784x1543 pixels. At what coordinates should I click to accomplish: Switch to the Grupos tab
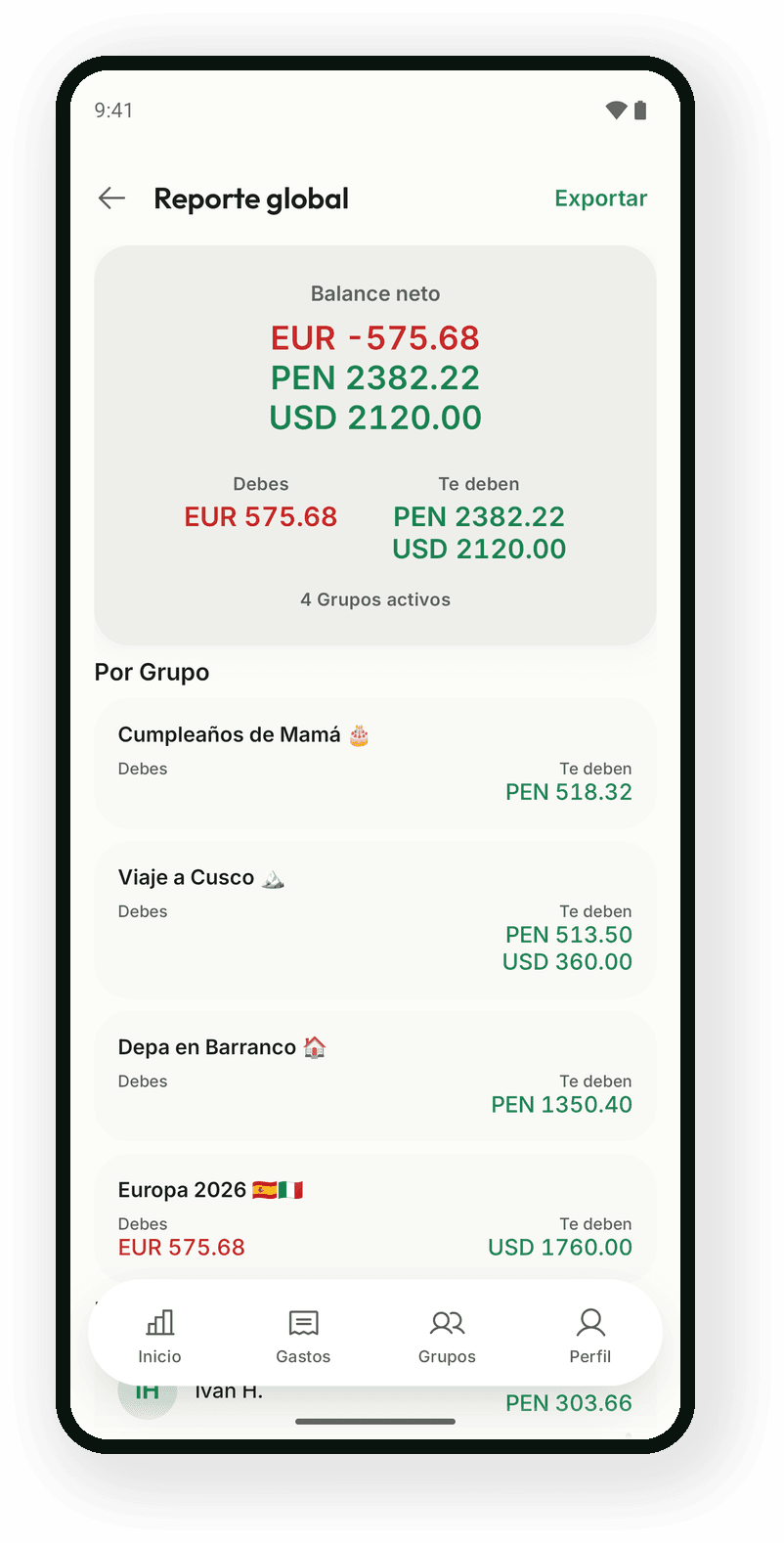pos(447,1336)
